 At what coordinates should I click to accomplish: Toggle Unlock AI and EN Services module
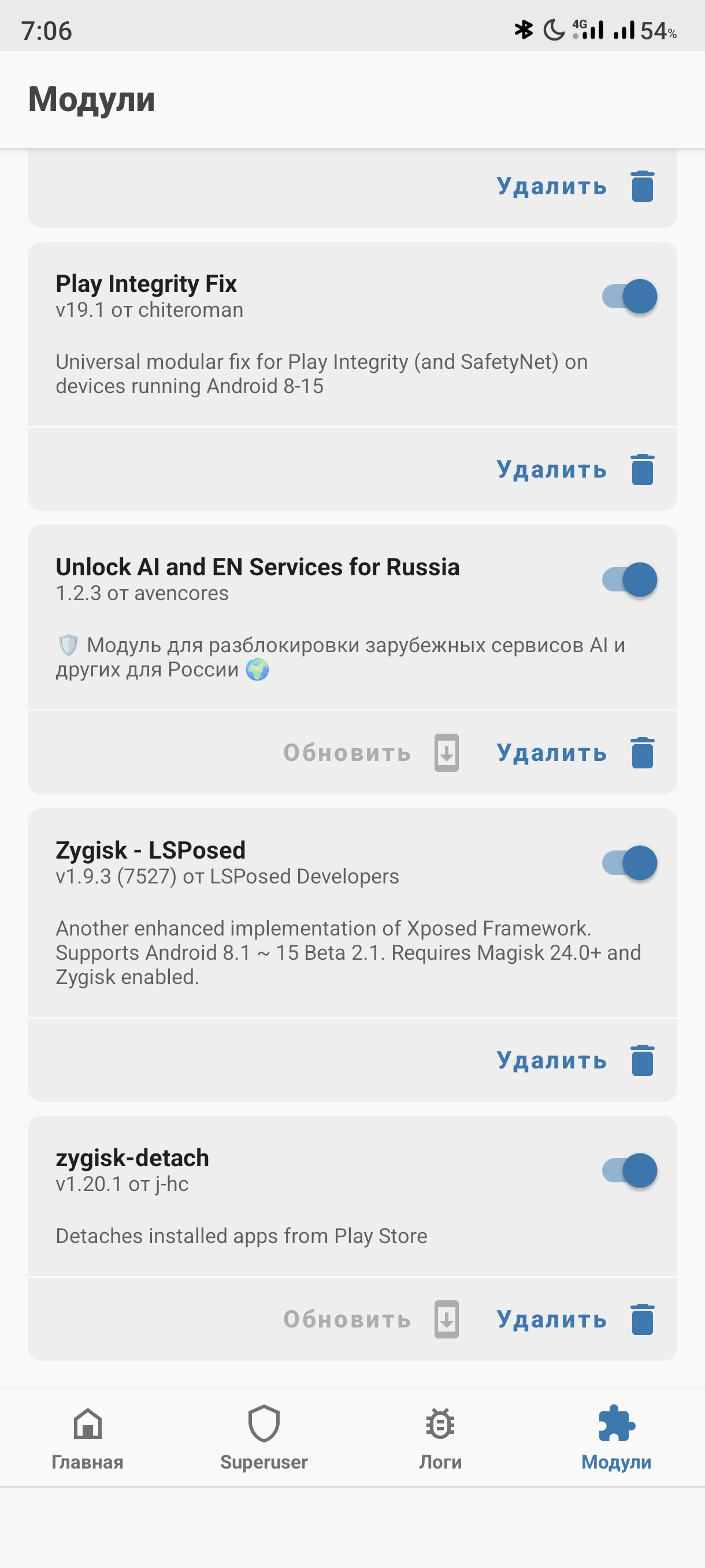[629, 579]
